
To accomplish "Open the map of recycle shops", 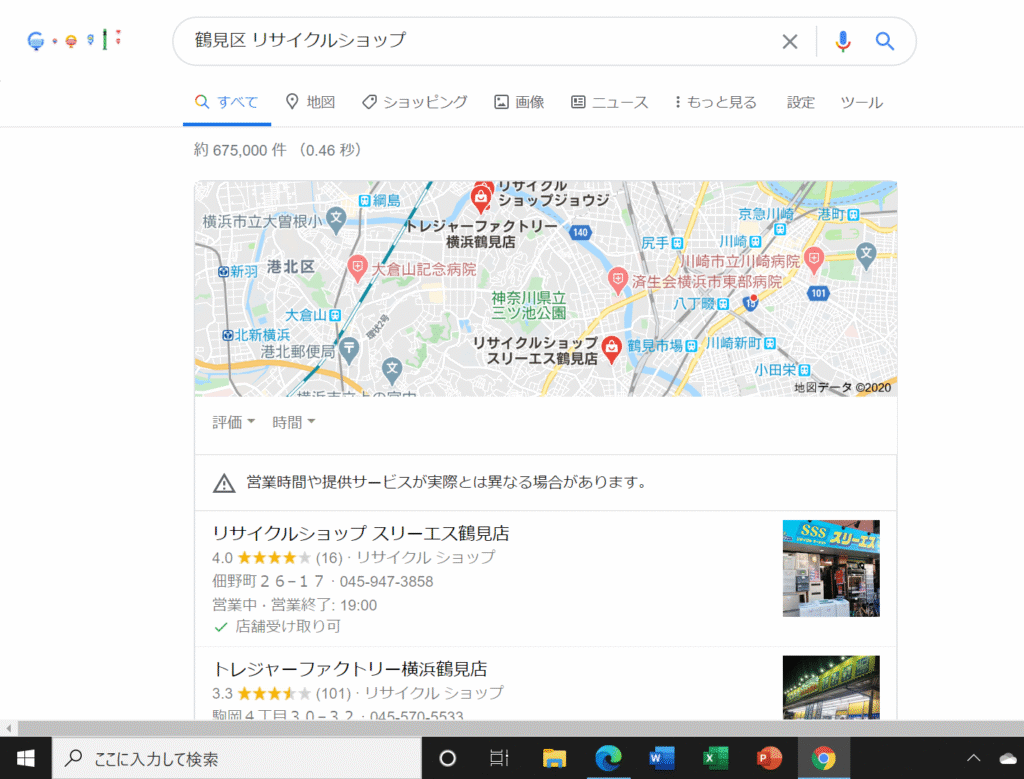I will (x=545, y=288).
